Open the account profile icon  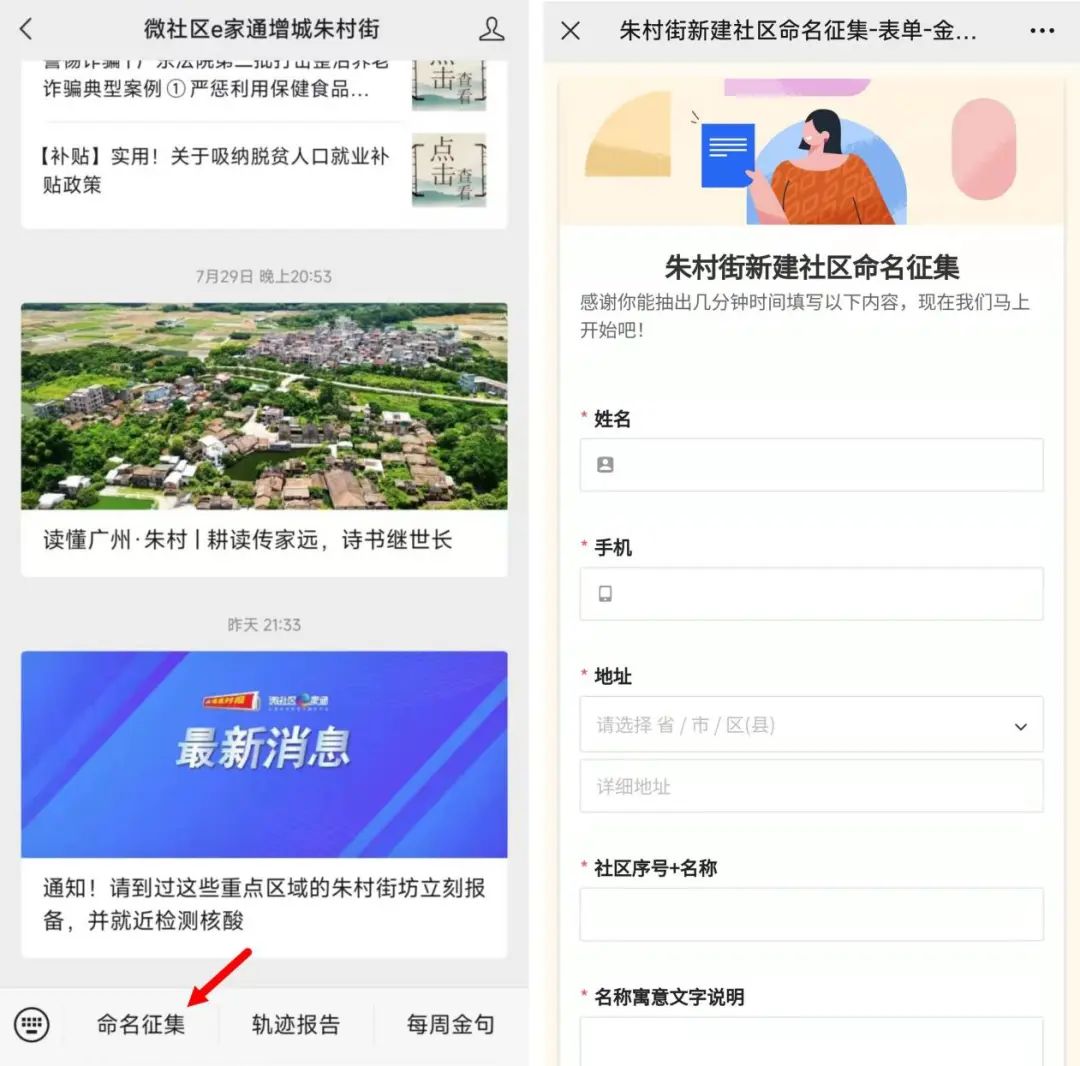point(491,29)
